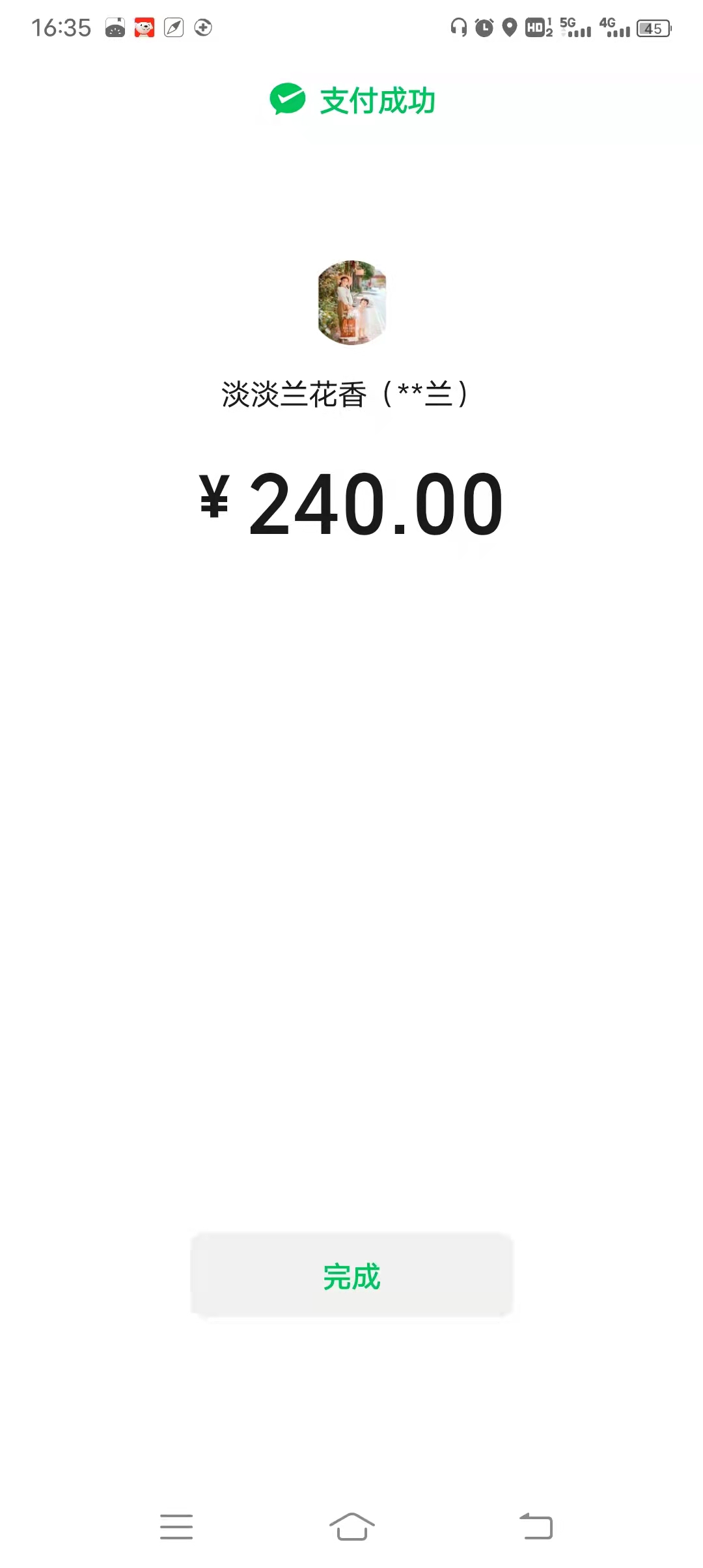This screenshot has width=703, height=1568.
Task: Go back with the system back button
Action: click(x=536, y=1526)
